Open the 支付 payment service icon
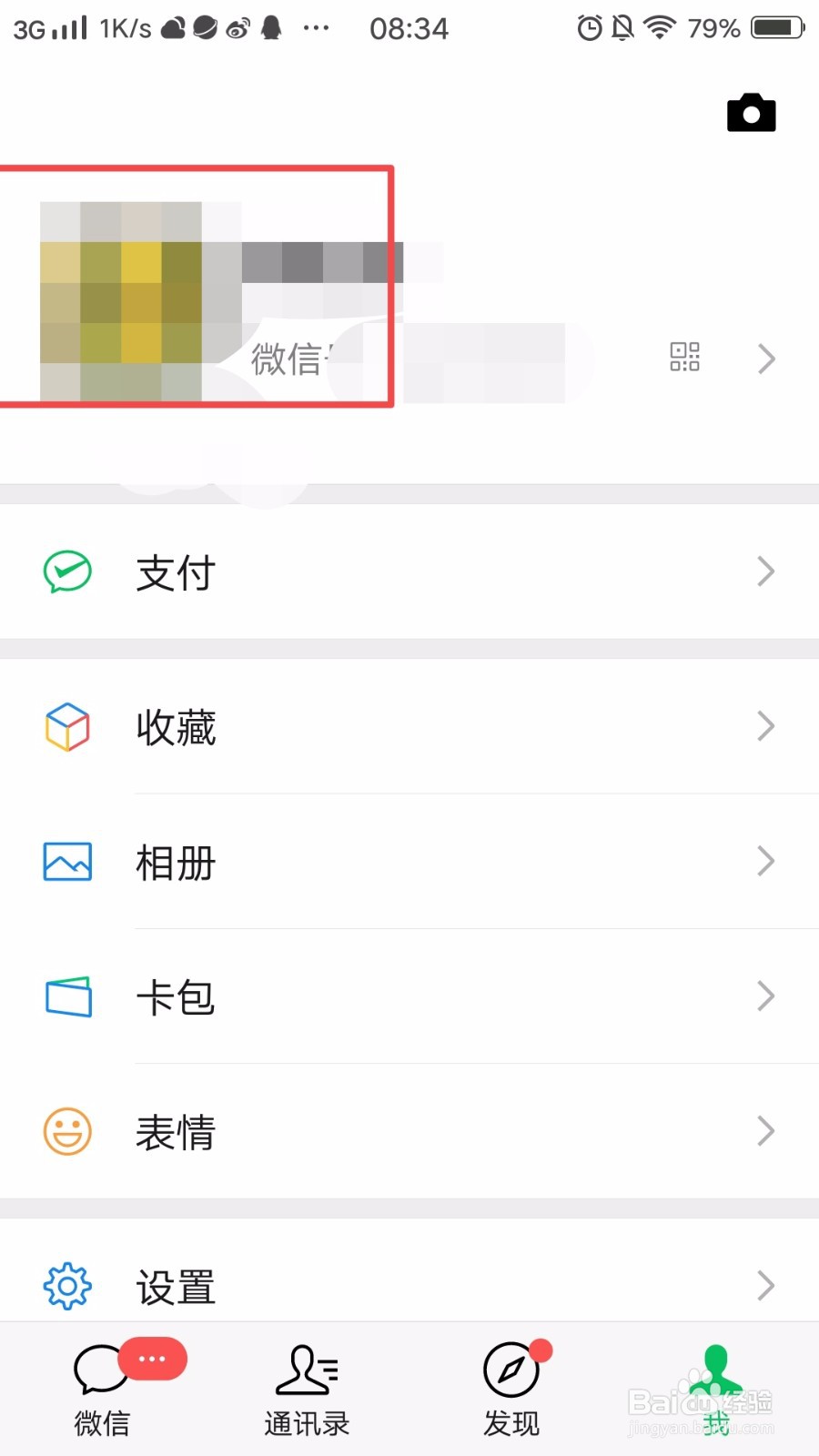Image resolution: width=819 pixels, height=1456 pixels. point(66,571)
